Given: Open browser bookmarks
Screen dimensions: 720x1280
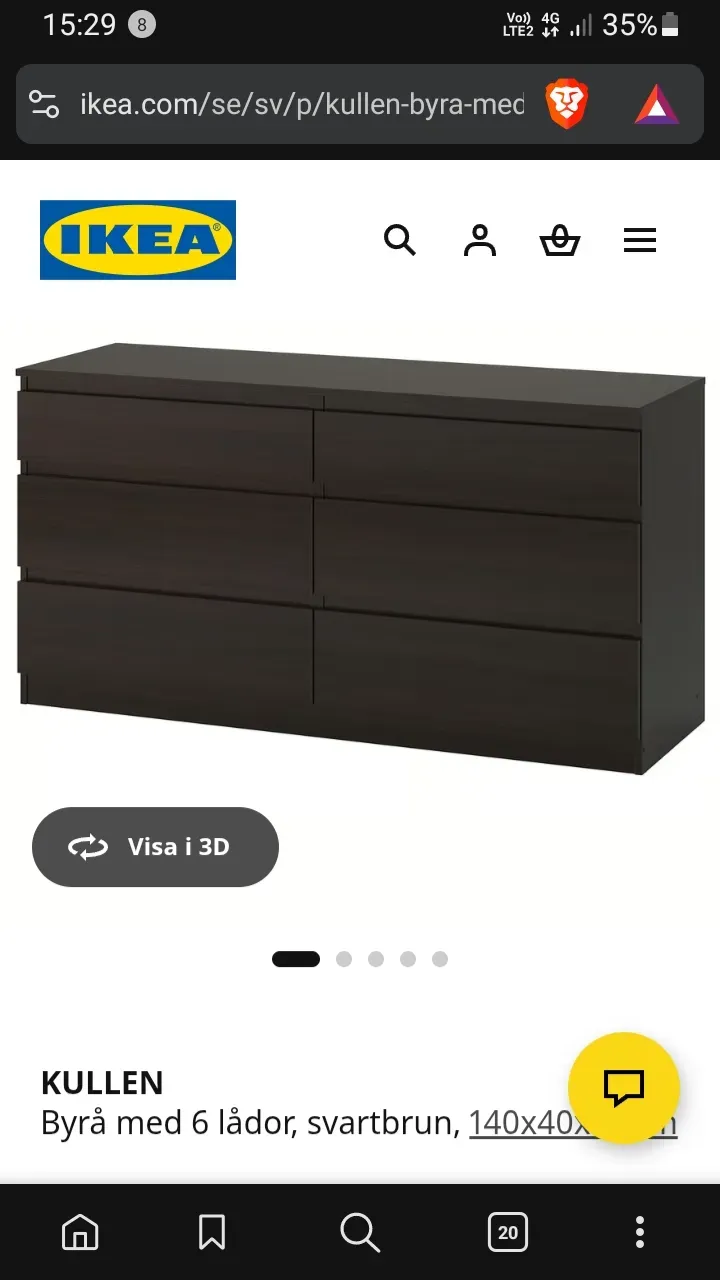Looking at the screenshot, I should click(x=212, y=1232).
